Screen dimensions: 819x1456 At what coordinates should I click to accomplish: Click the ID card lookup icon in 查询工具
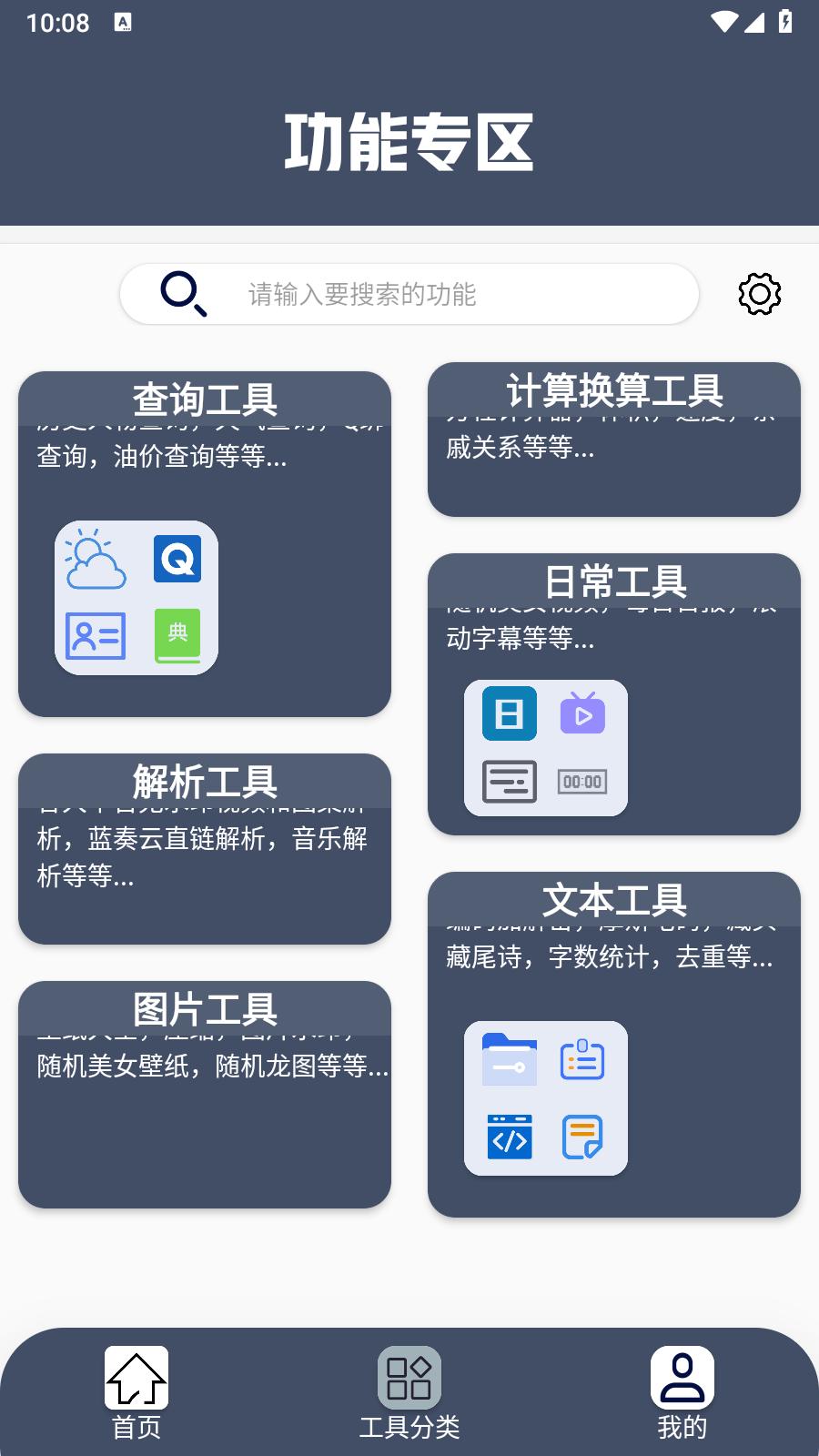coord(94,636)
